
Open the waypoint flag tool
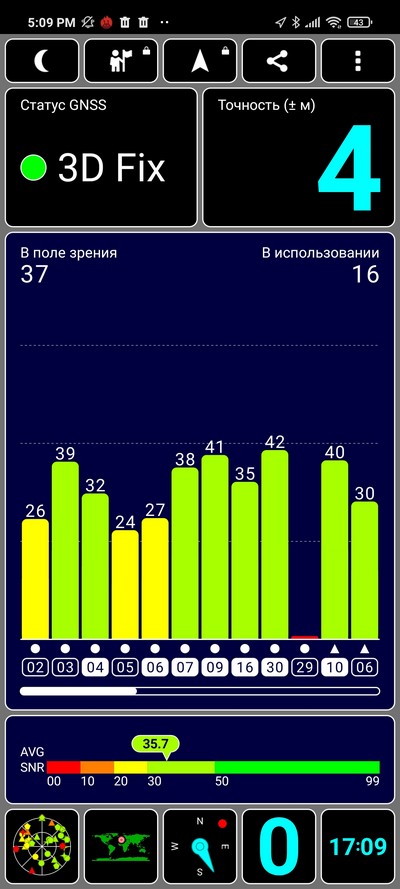121,61
